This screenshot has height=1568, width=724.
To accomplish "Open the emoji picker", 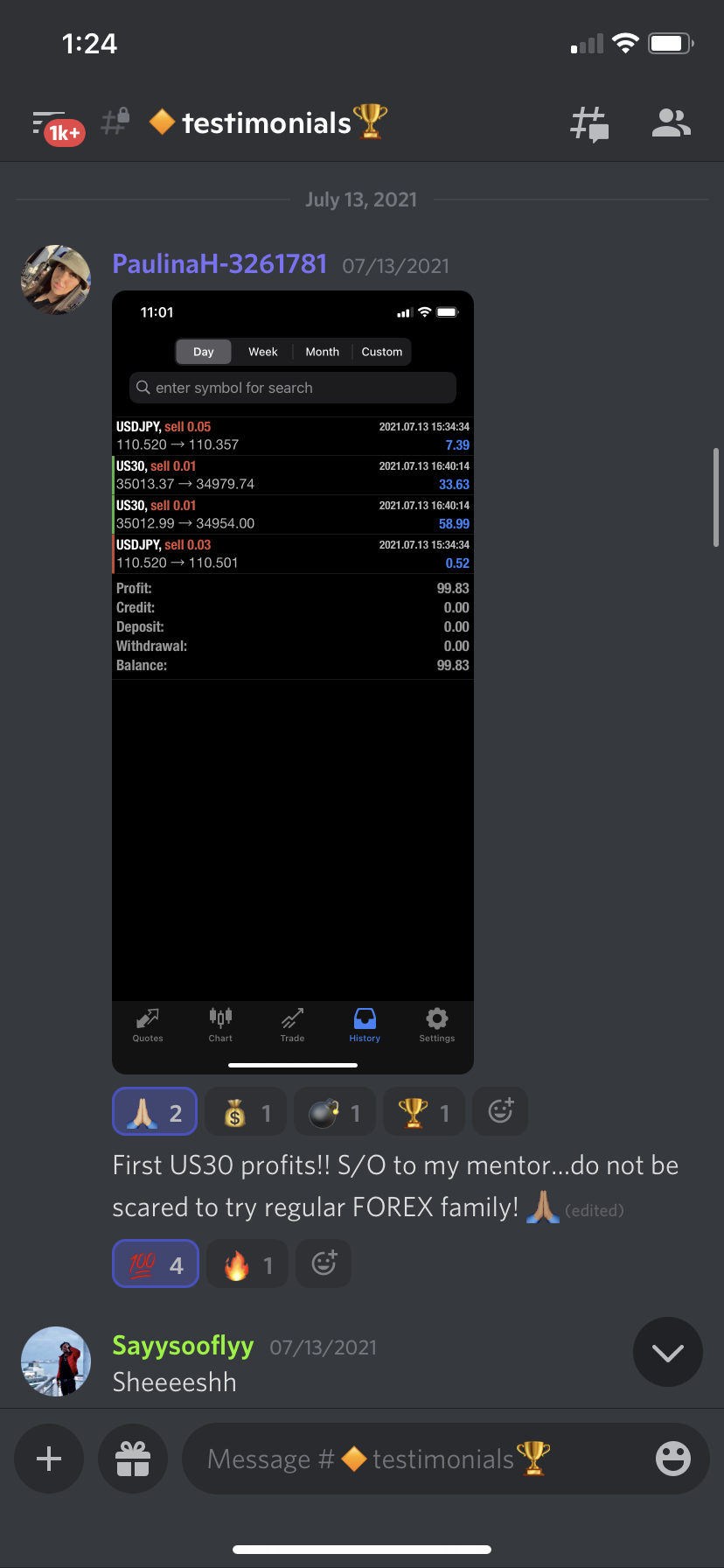I will tap(672, 1459).
